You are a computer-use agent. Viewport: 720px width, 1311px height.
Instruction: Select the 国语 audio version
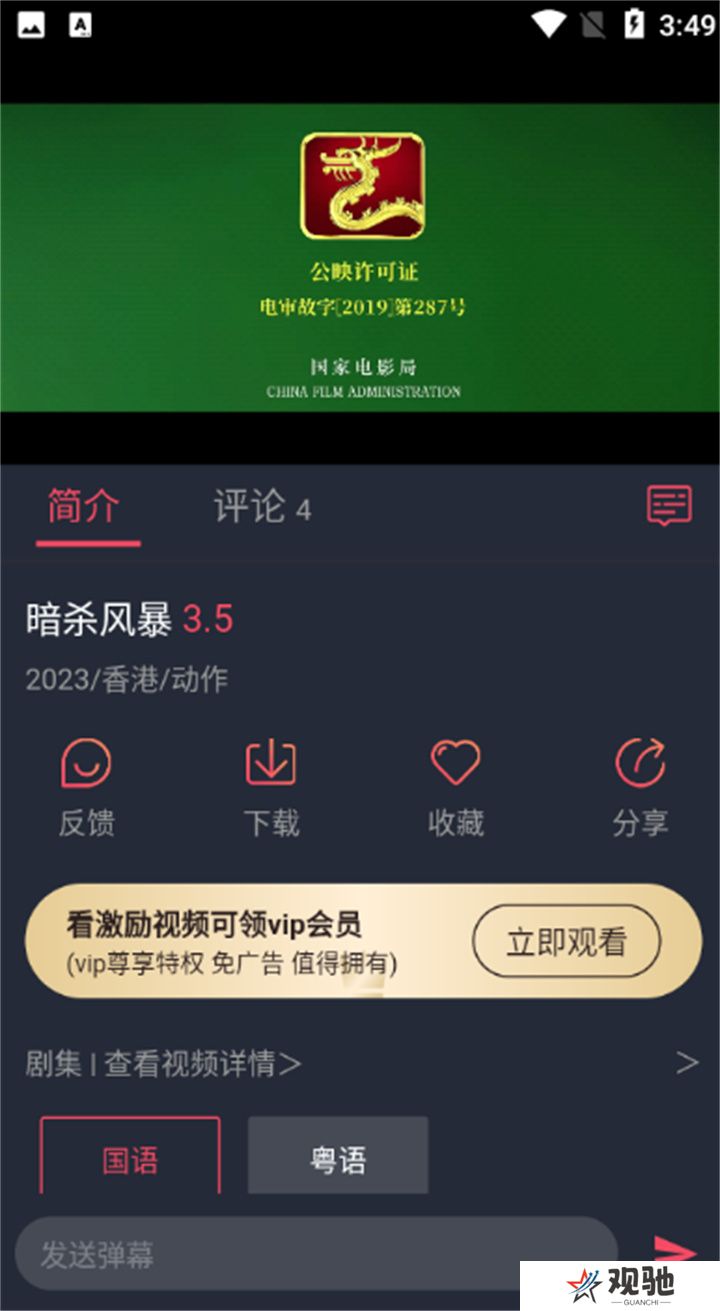coord(130,1158)
